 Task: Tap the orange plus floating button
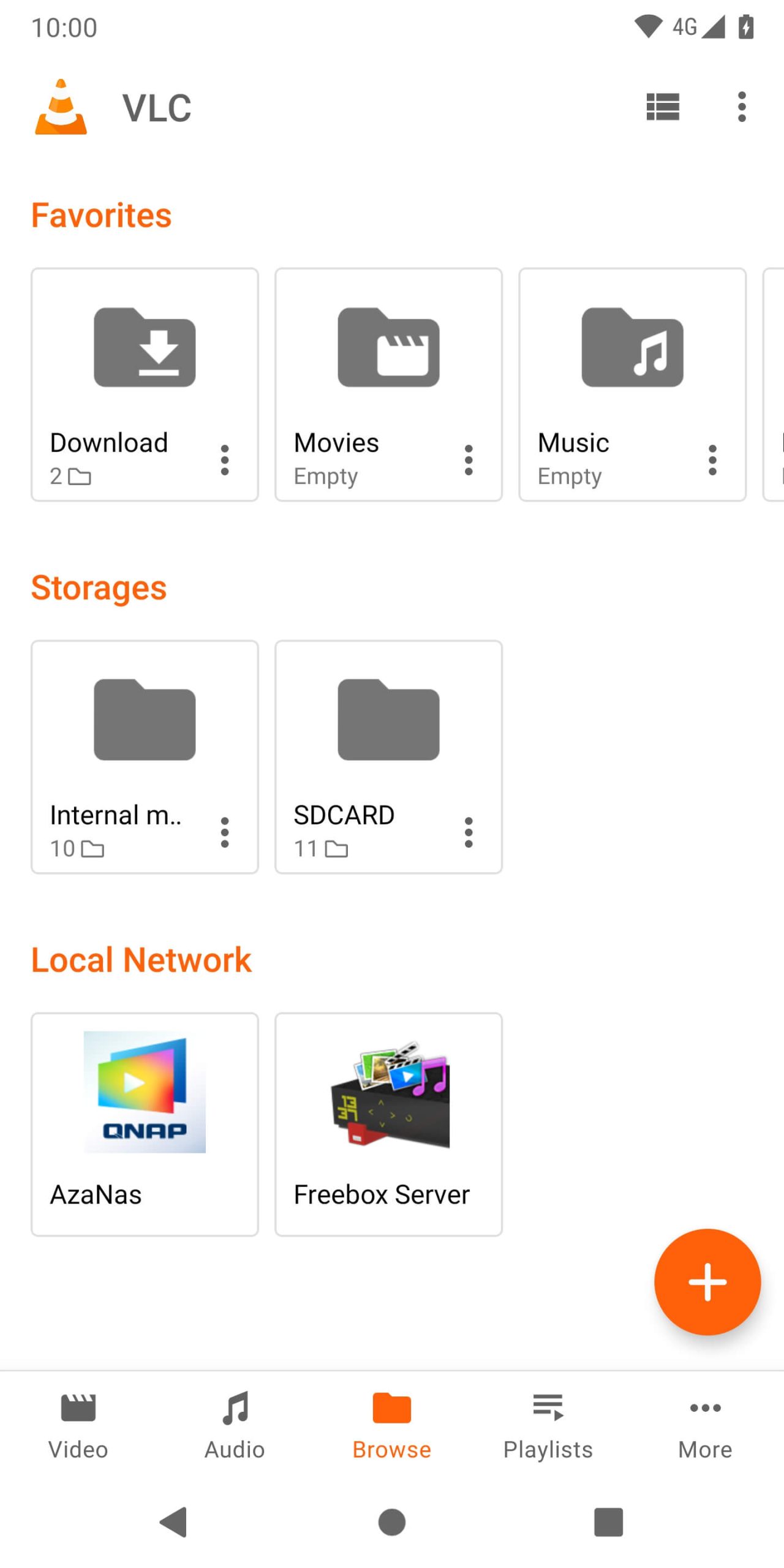click(707, 1282)
